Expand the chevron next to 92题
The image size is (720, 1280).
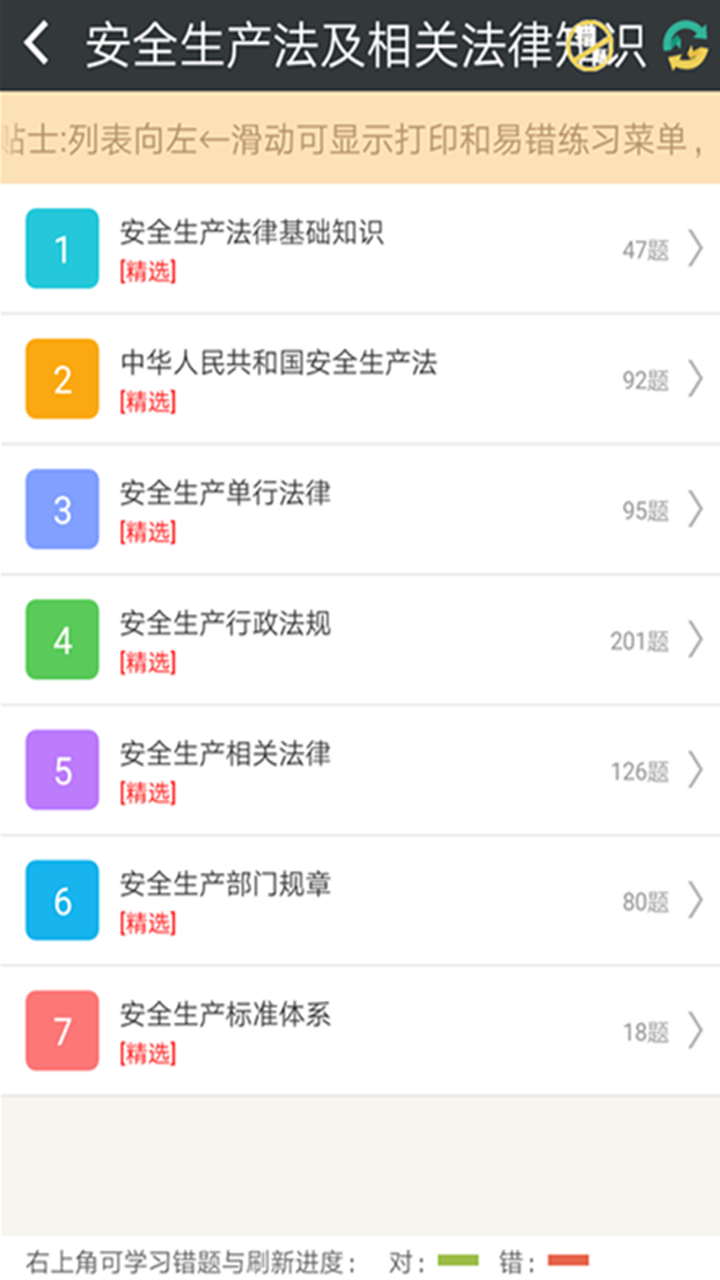[695, 378]
